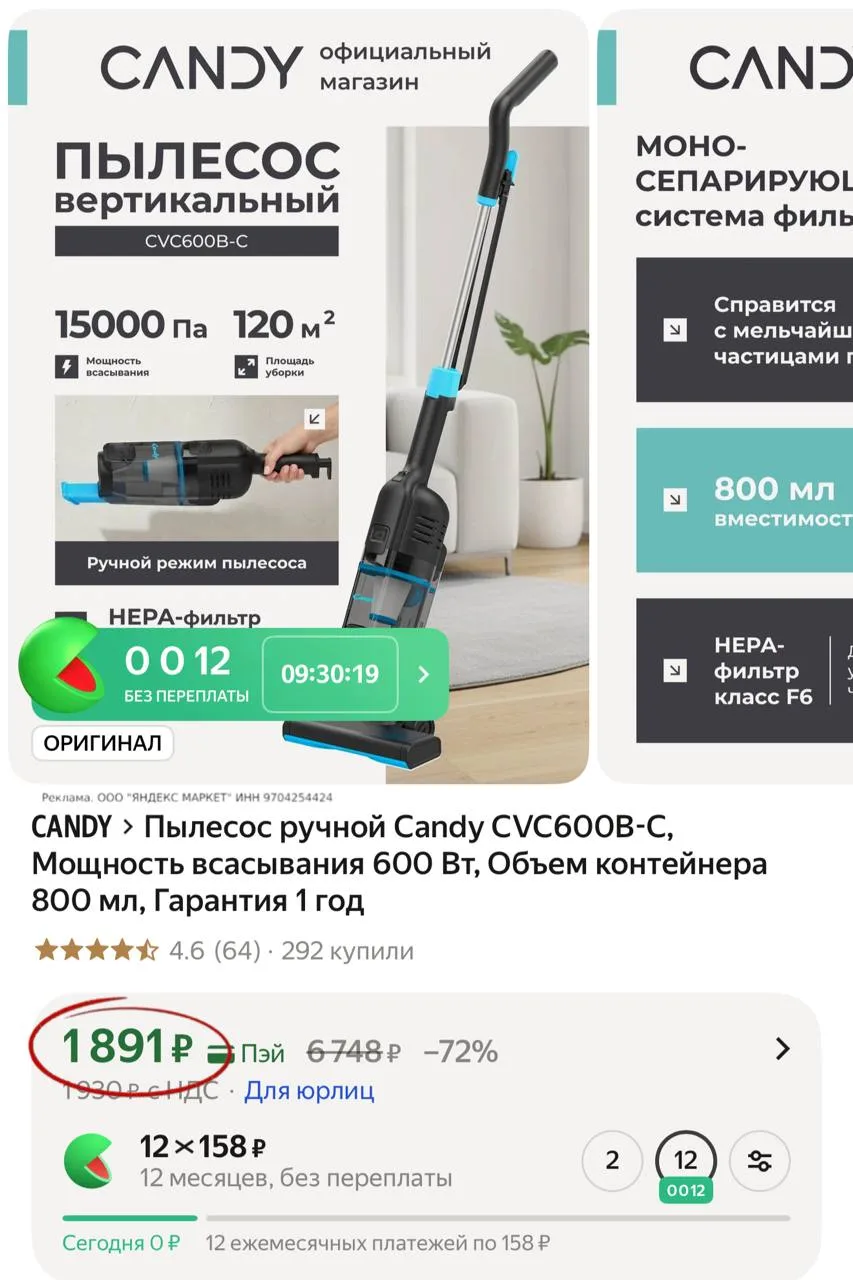Screen dimensions: 853x1280
Task: Open the 0 0 12 installment banner
Action: coord(234,674)
